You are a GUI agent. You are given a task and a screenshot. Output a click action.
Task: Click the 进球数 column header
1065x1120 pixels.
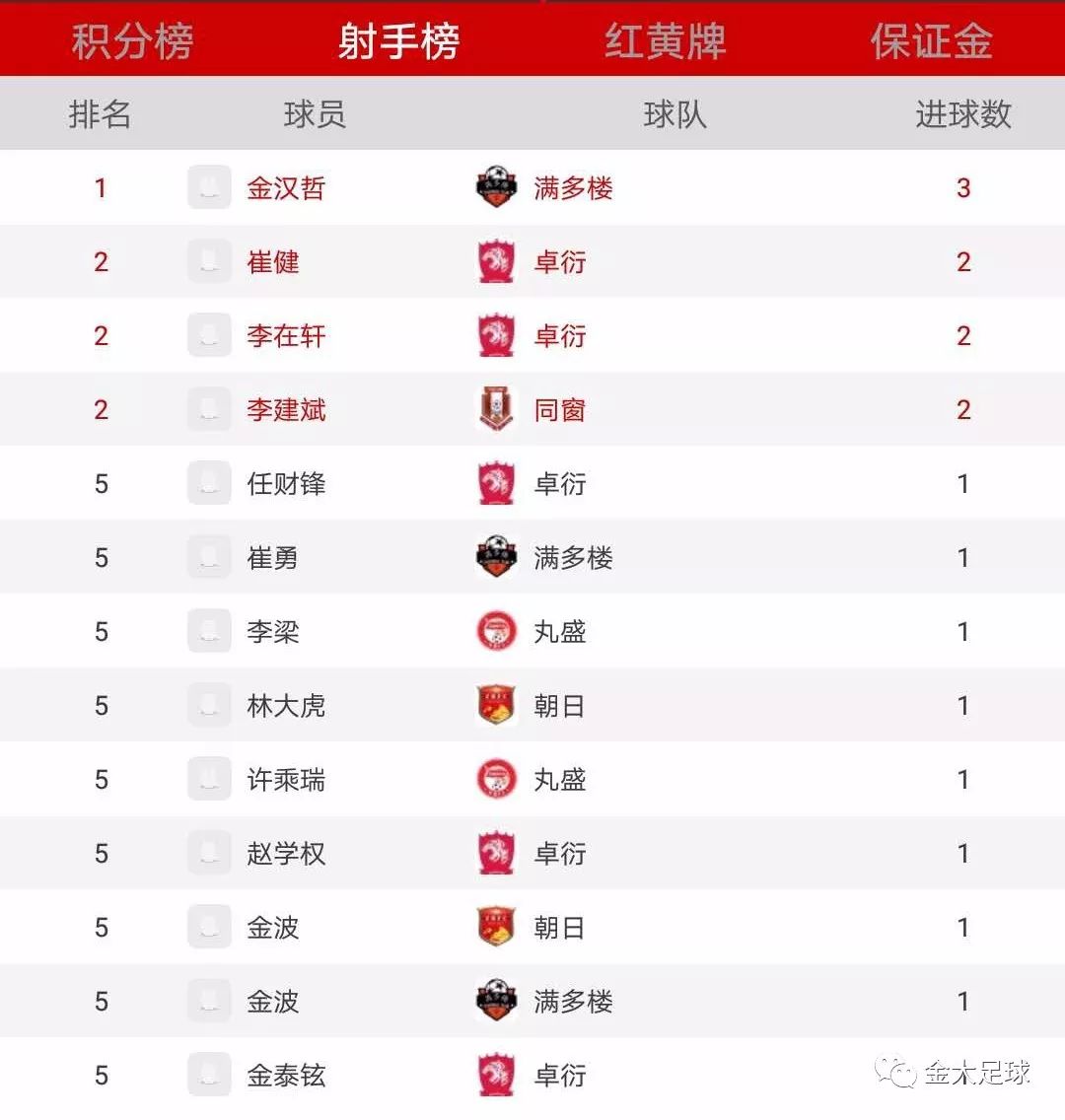click(x=961, y=114)
